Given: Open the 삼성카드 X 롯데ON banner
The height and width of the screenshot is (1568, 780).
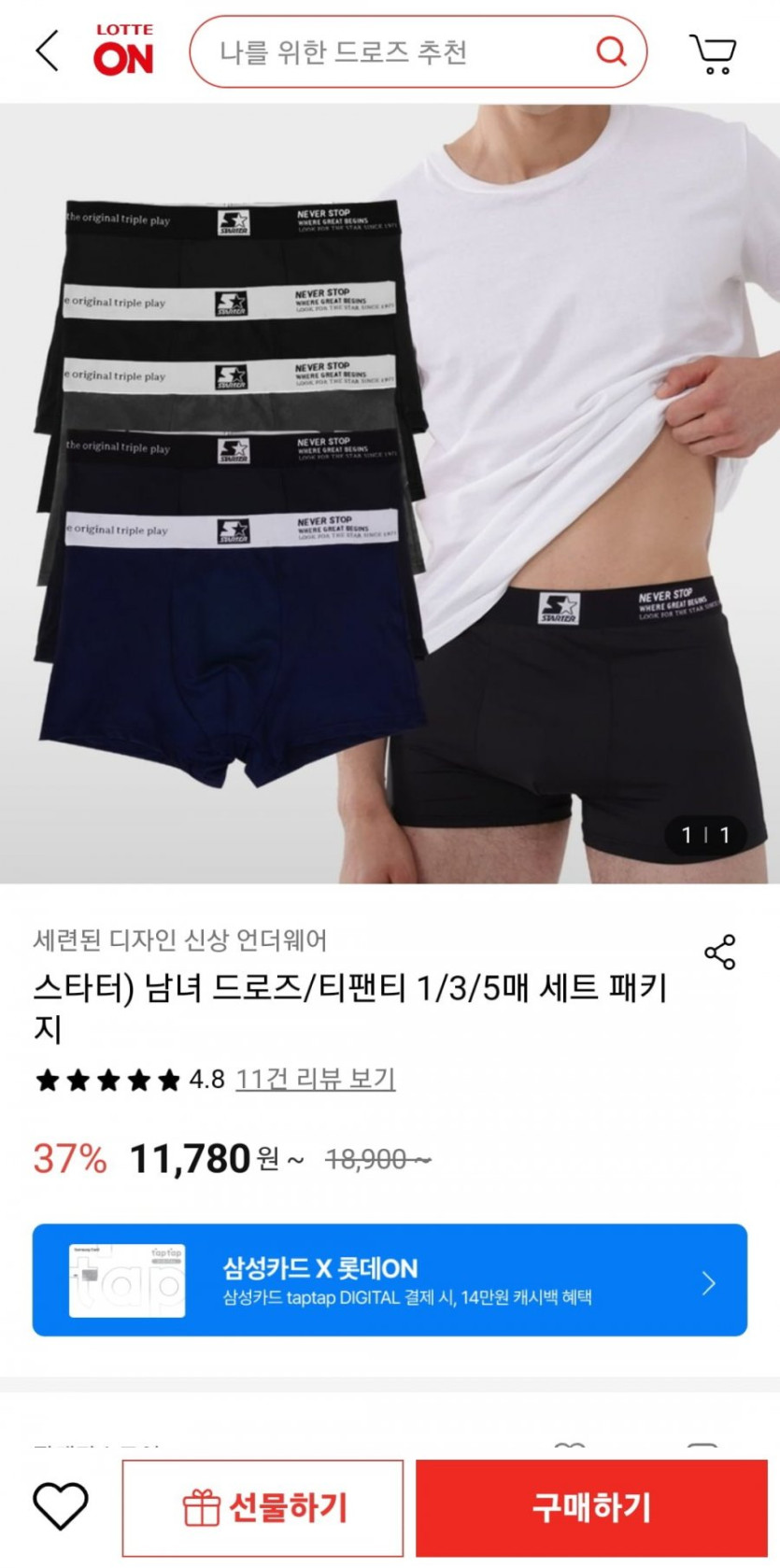Looking at the screenshot, I should click(x=390, y=1279).
